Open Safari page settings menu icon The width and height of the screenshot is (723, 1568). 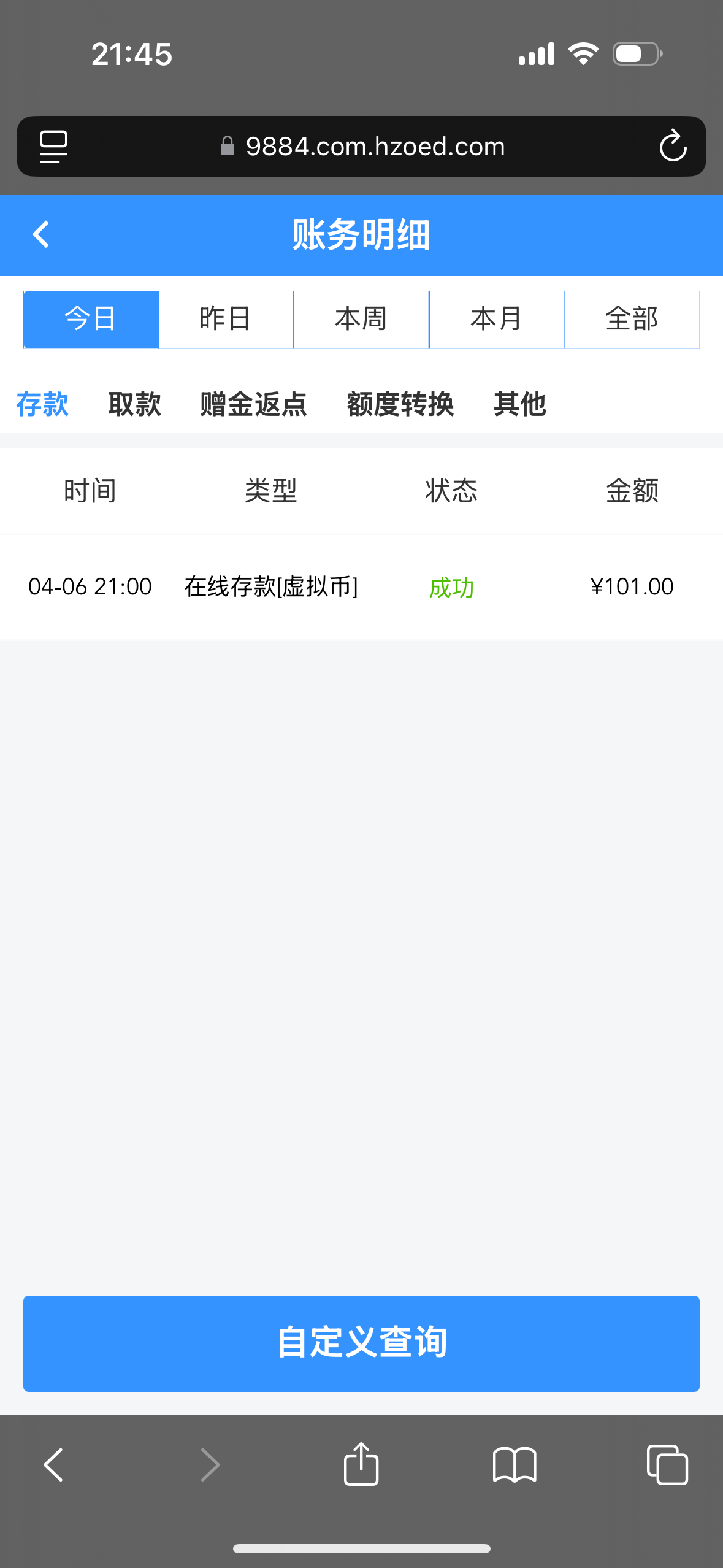53,147
